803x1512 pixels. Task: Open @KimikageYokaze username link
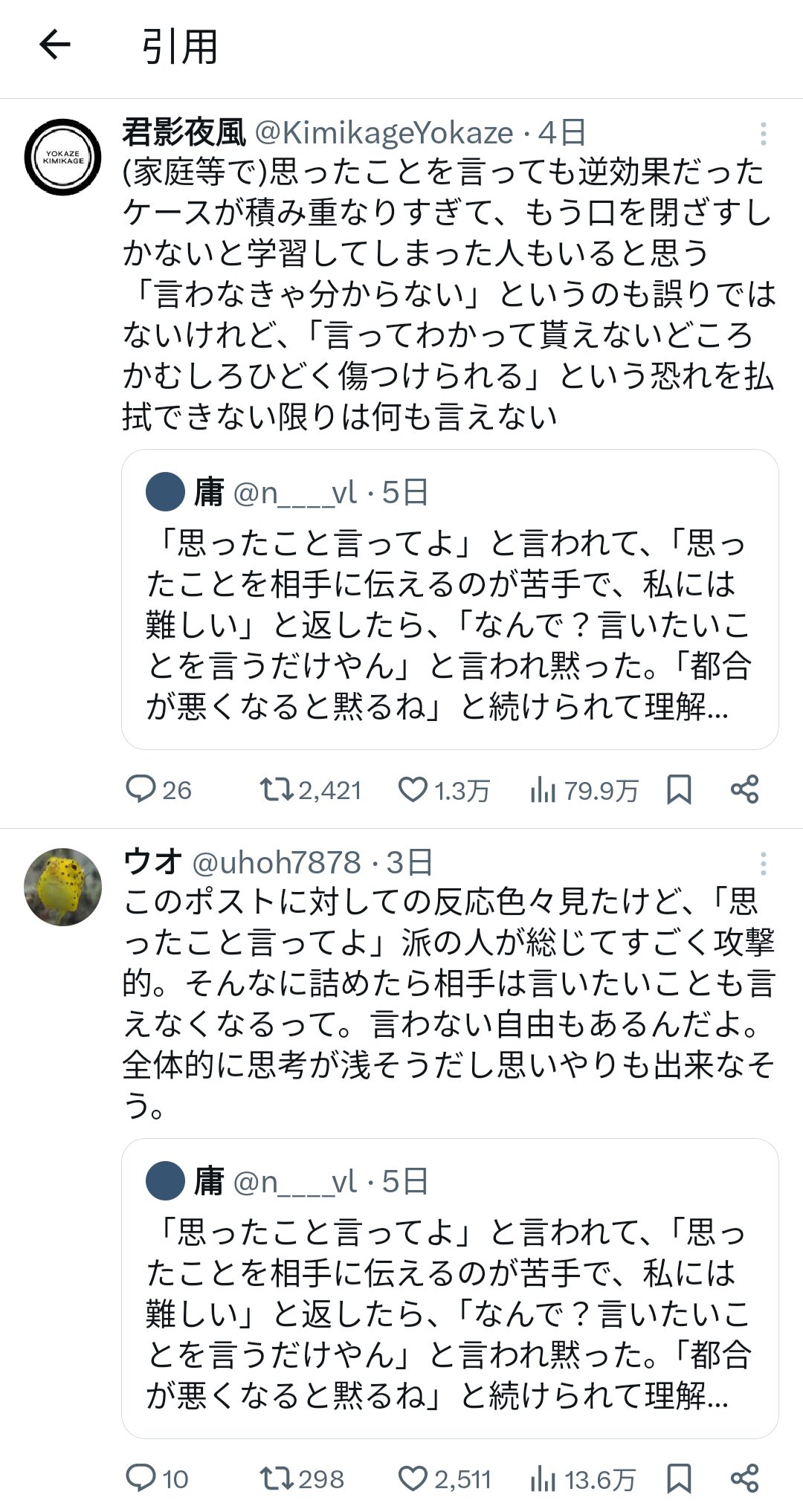(384, 134)
